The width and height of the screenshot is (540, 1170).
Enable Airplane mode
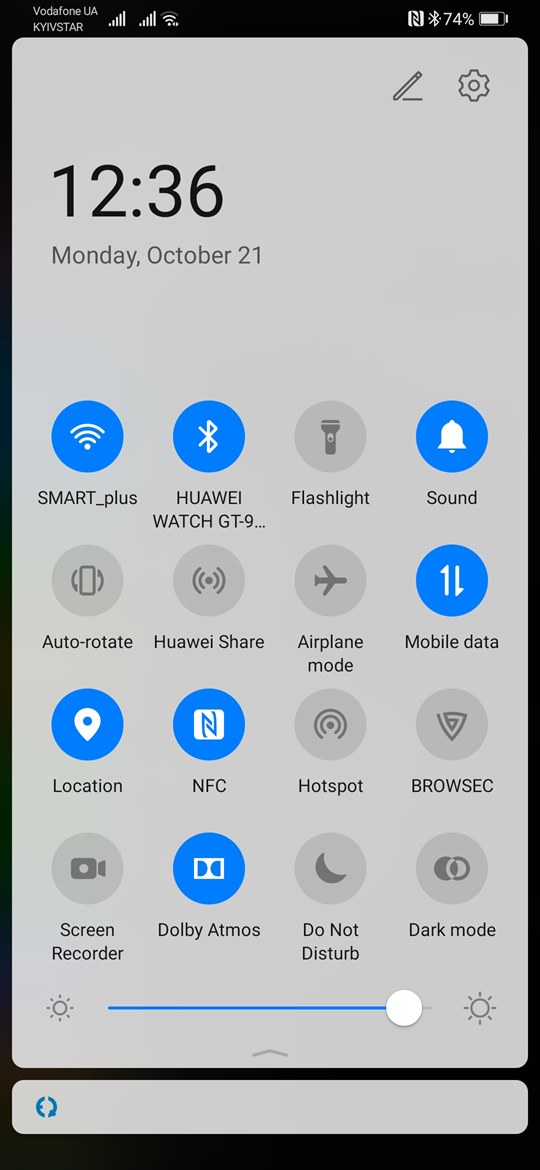330,581
